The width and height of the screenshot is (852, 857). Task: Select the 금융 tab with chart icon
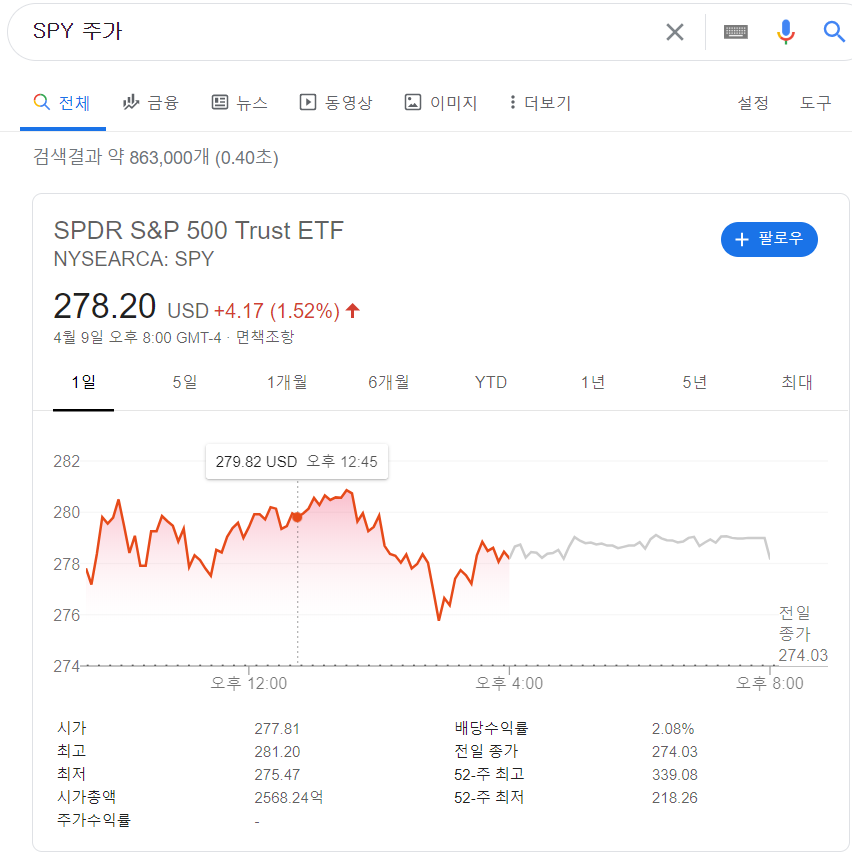150,102
